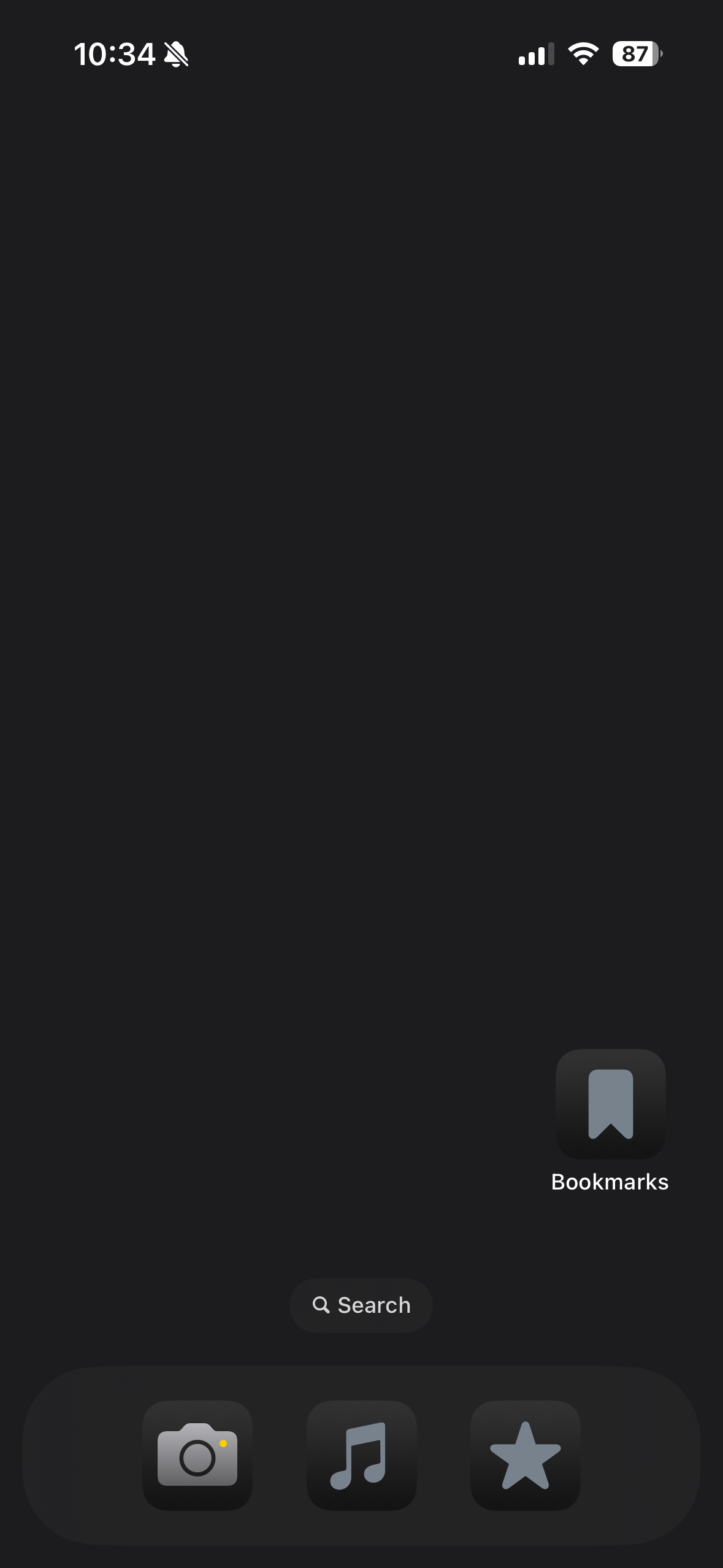Image resolution: width=723 pixels, height=1568 pixels.
Task: Launch the Camera from the dock
Action: click(197, 1455)
